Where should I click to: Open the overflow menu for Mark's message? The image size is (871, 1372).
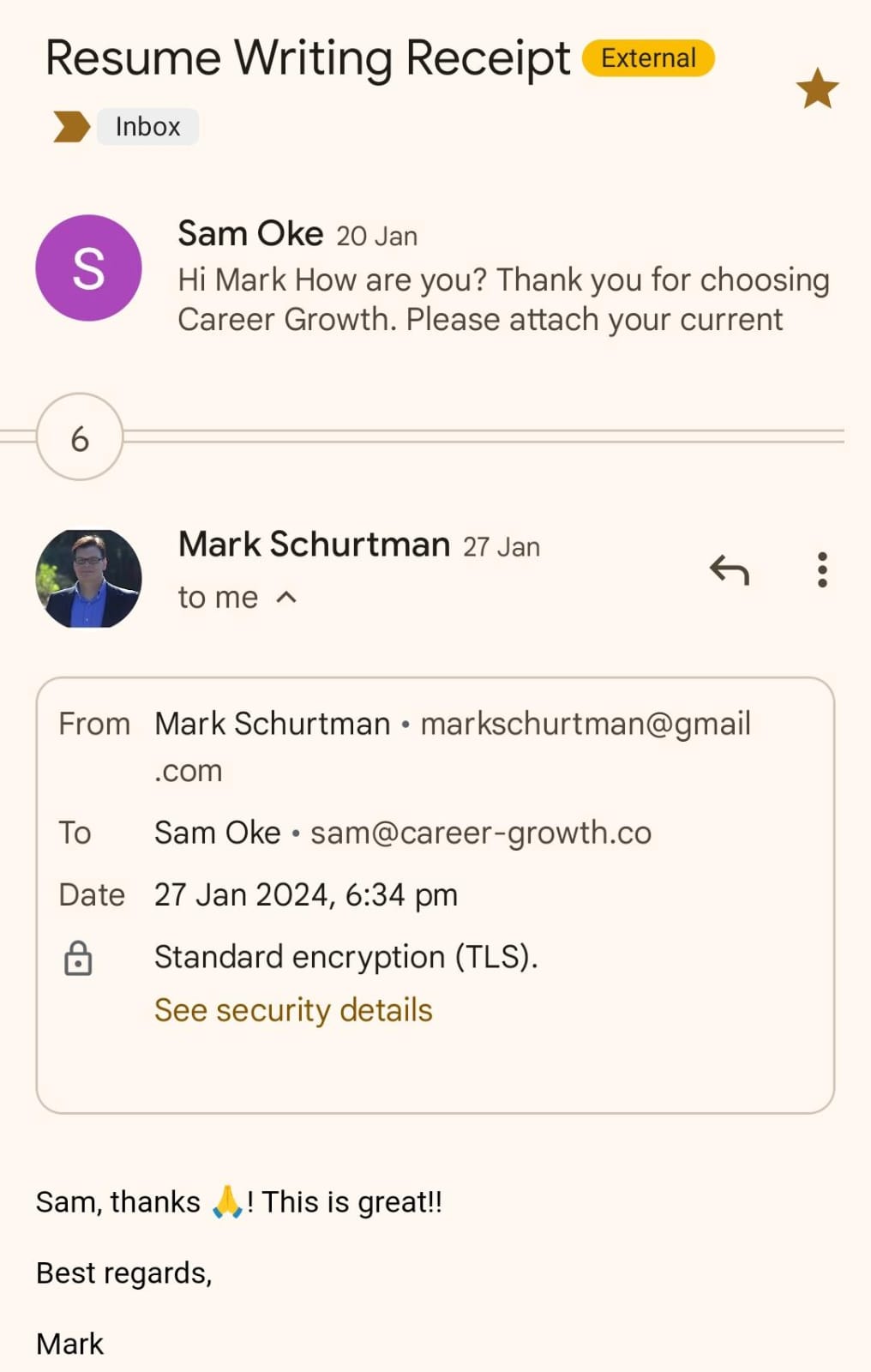(822, 569)
